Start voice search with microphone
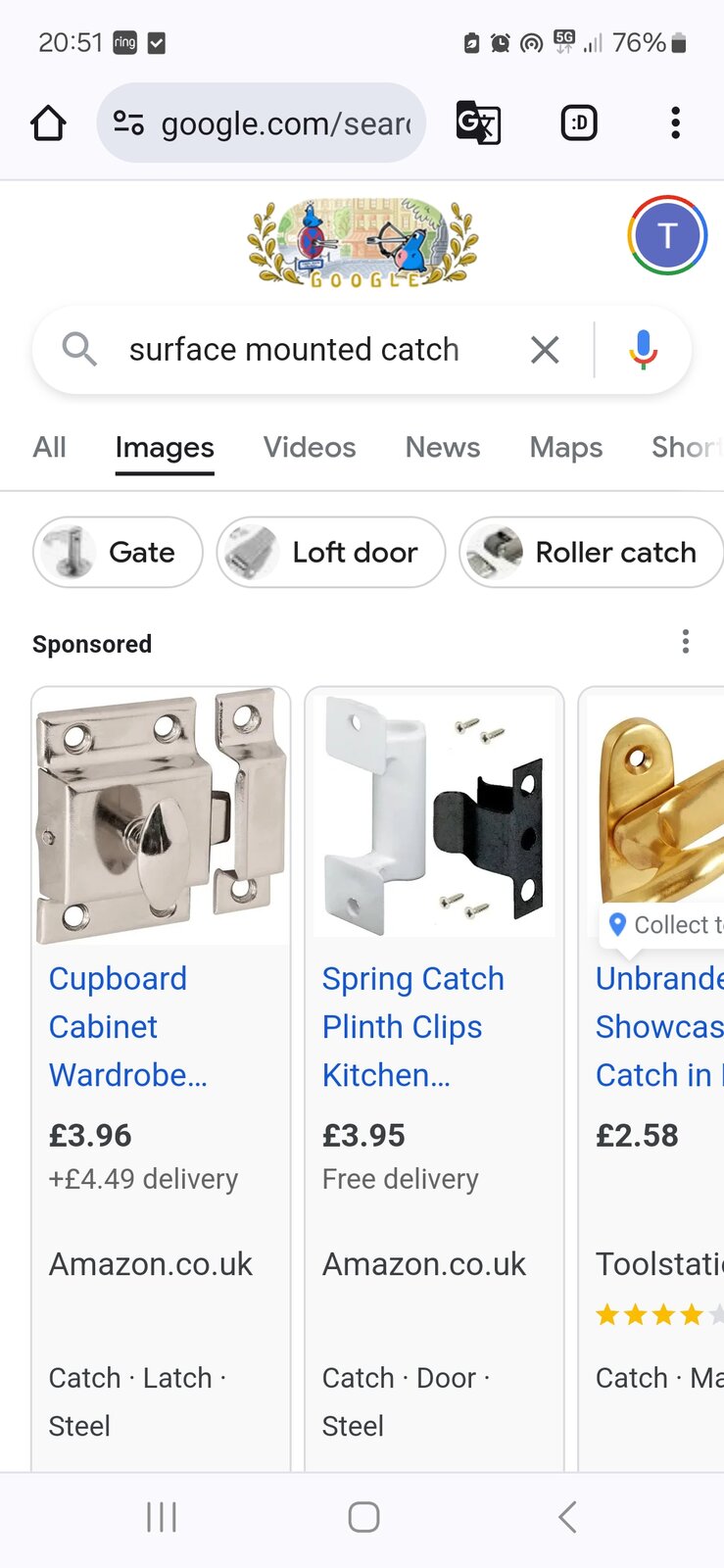Image resolution: width=724 pixels, height=1568 pixels. pyautogui.click(x=643, y=350)
